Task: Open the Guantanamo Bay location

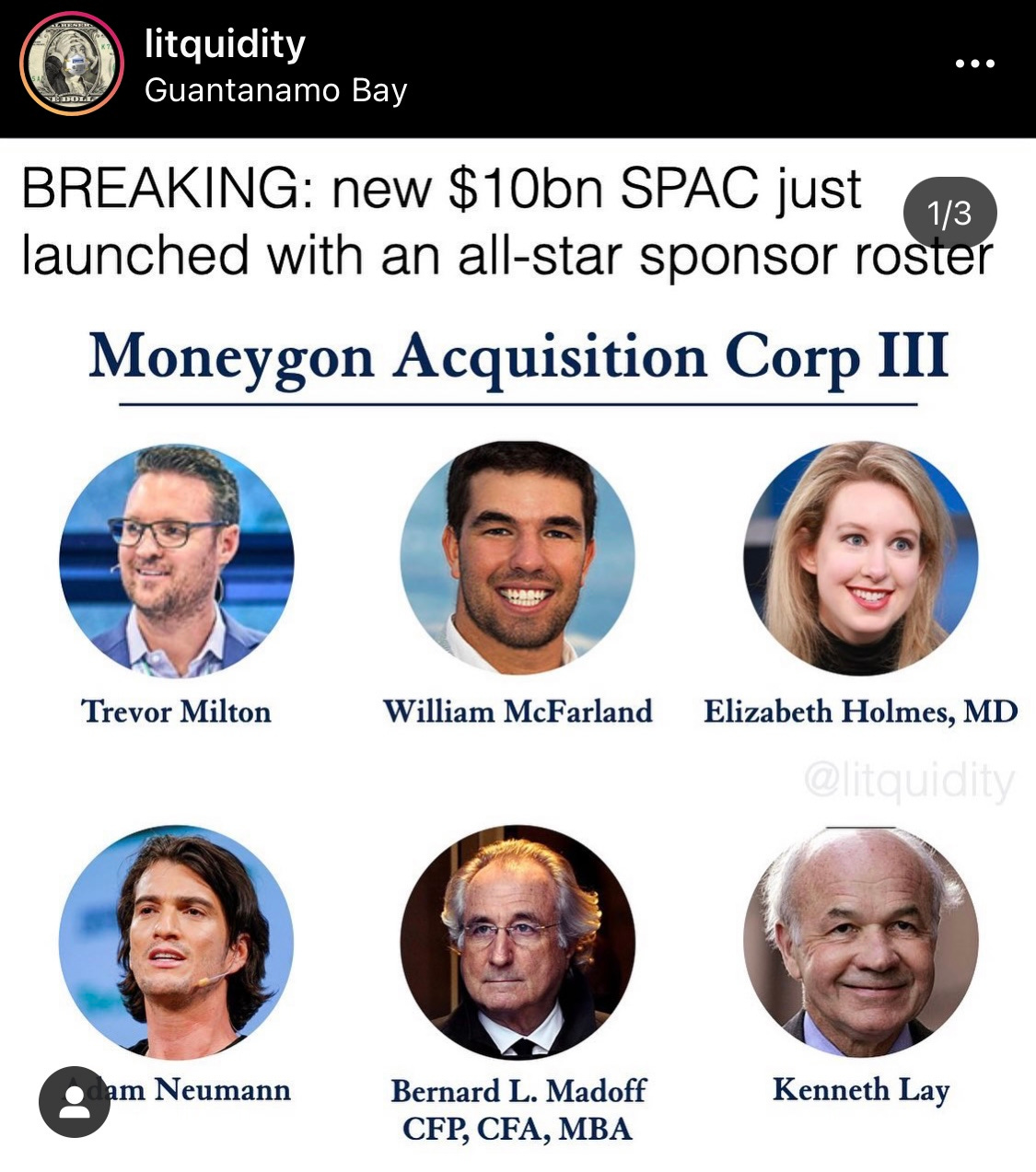Action: [275, 90]
